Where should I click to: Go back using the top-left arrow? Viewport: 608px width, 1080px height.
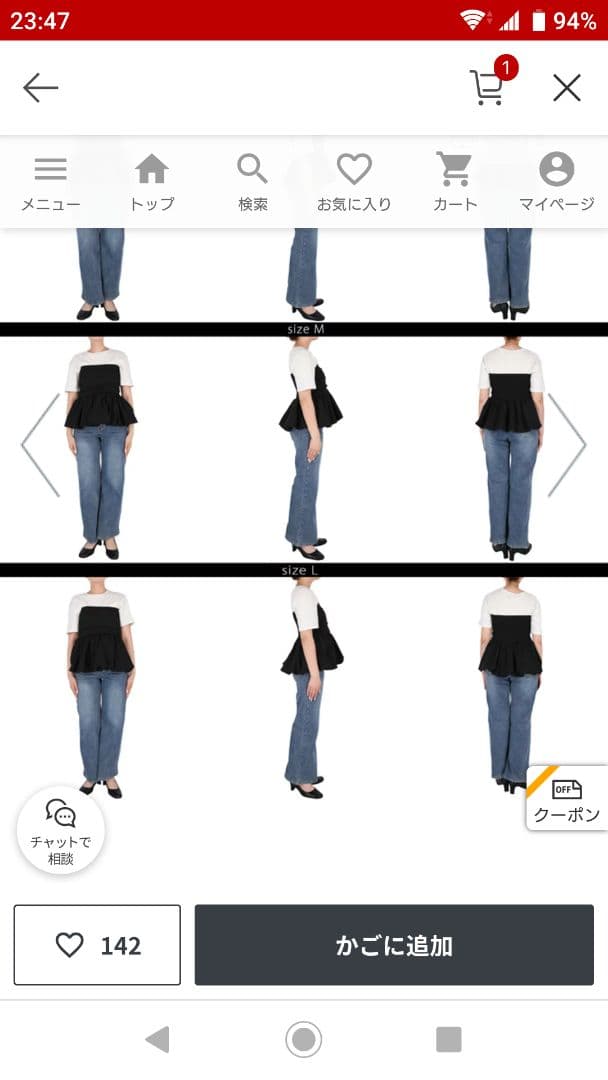(40, 88)
